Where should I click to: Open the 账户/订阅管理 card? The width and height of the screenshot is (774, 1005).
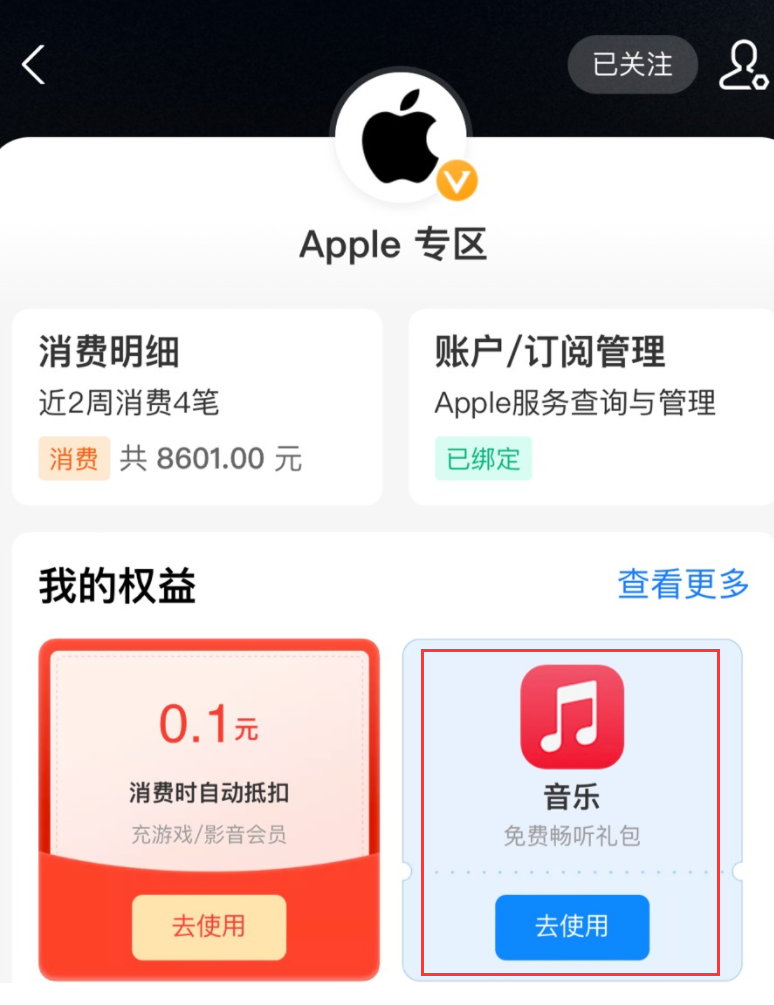[x=589, y=406]
